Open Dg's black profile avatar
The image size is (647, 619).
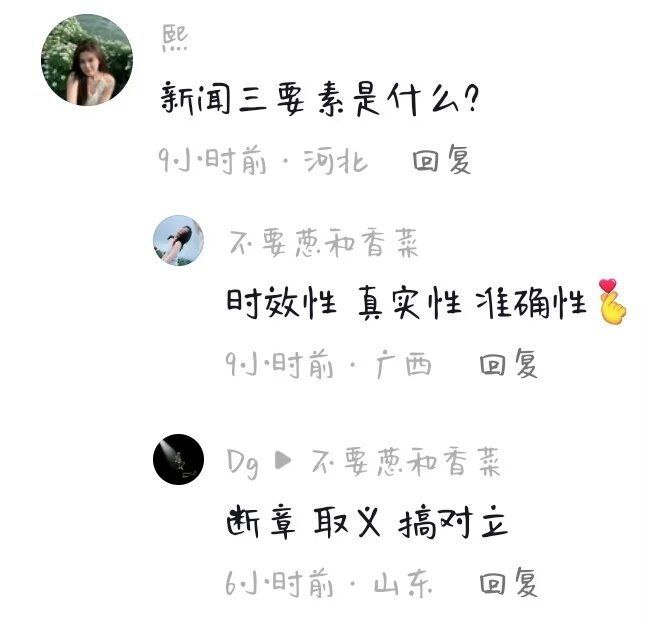click(178, 459)
